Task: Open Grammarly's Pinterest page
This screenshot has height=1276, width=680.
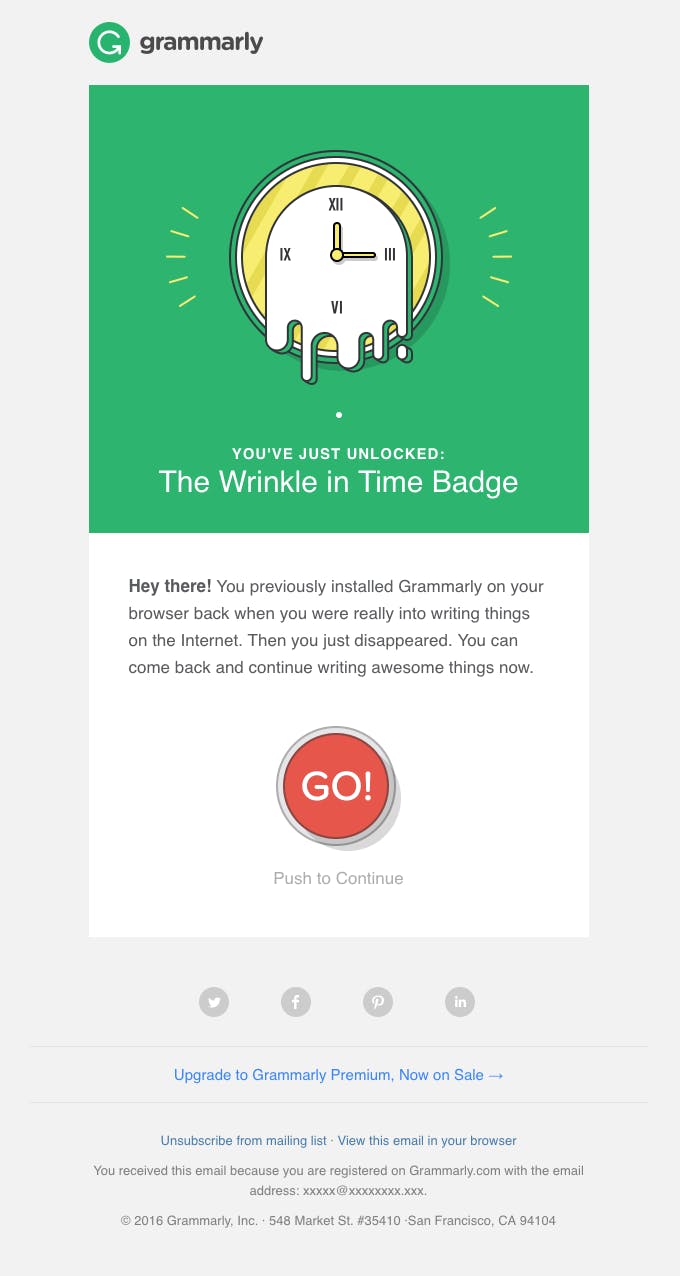Action: tap(378, 1001)
